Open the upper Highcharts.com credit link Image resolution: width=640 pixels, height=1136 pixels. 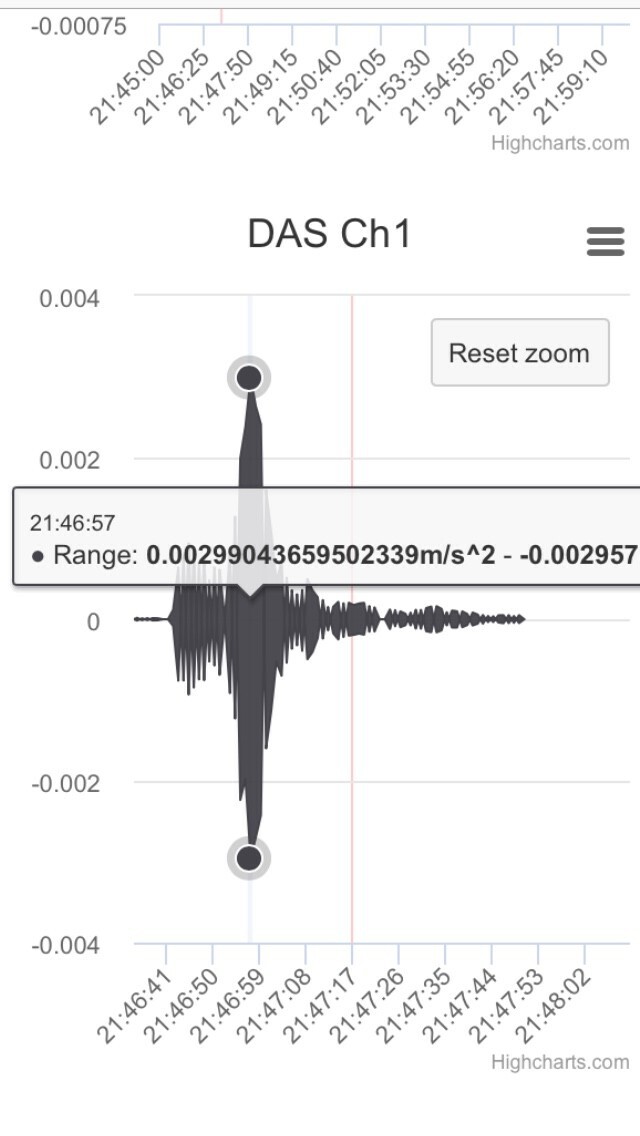560,143
